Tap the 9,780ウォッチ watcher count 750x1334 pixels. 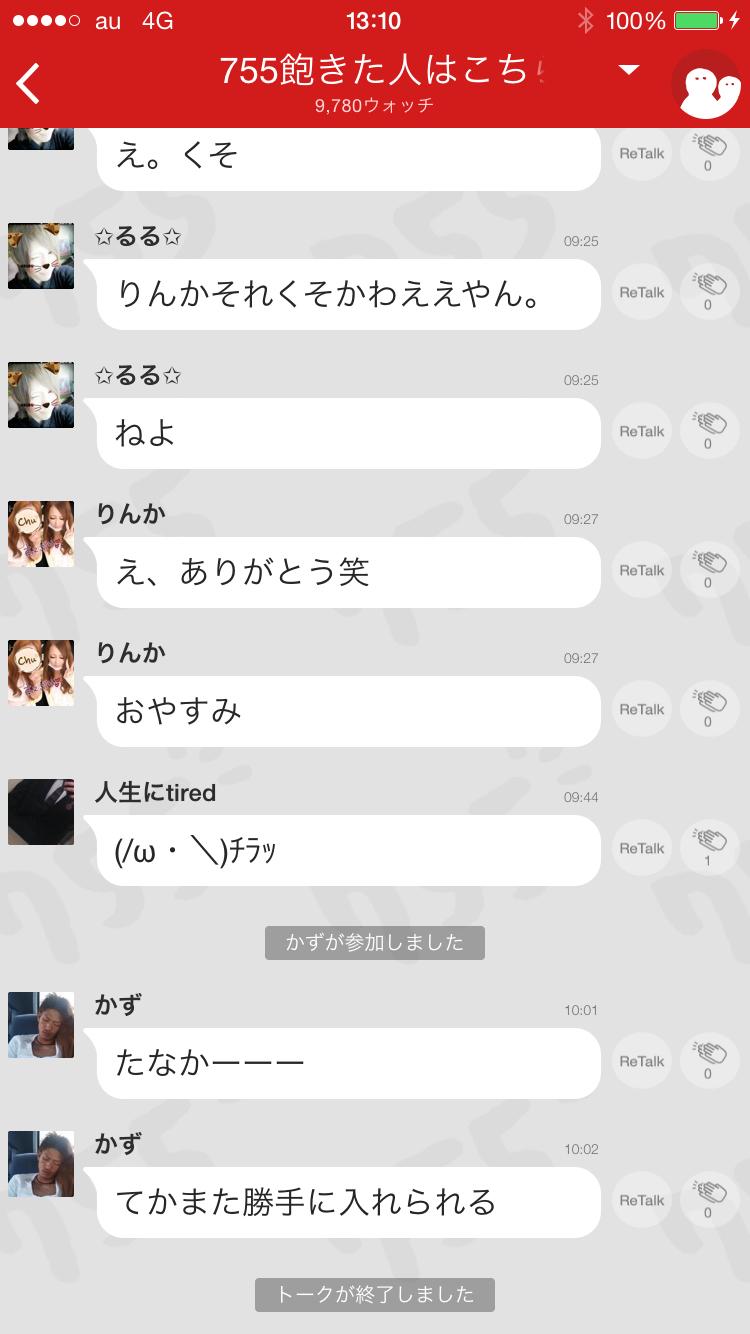[375, 103]
